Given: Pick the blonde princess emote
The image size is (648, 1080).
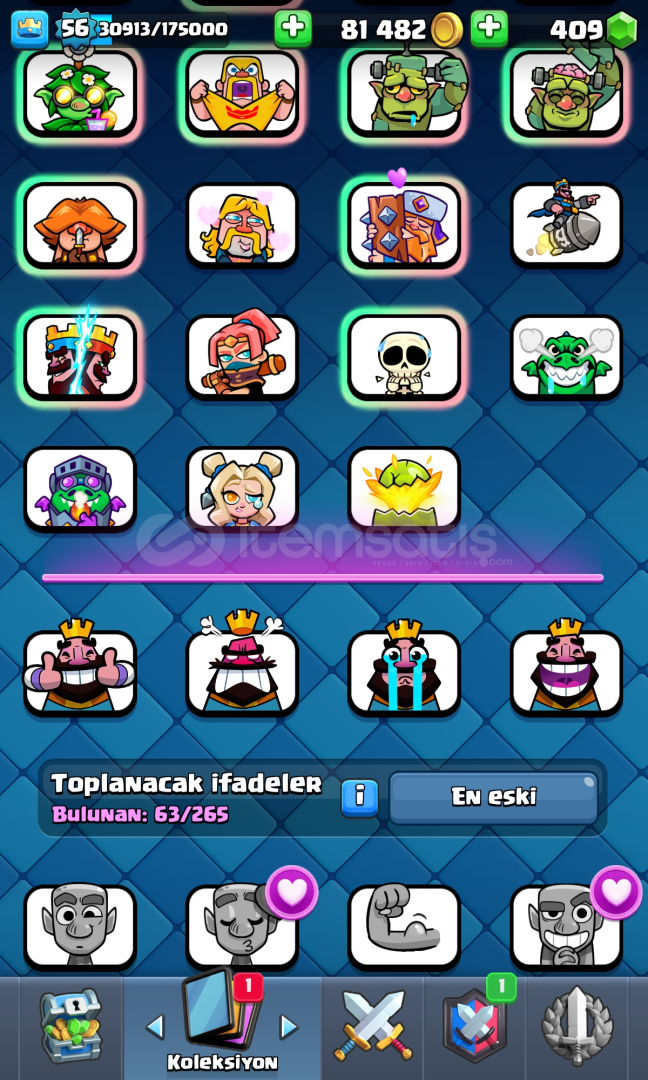Looking at the screenshot, I should point(242,488).
